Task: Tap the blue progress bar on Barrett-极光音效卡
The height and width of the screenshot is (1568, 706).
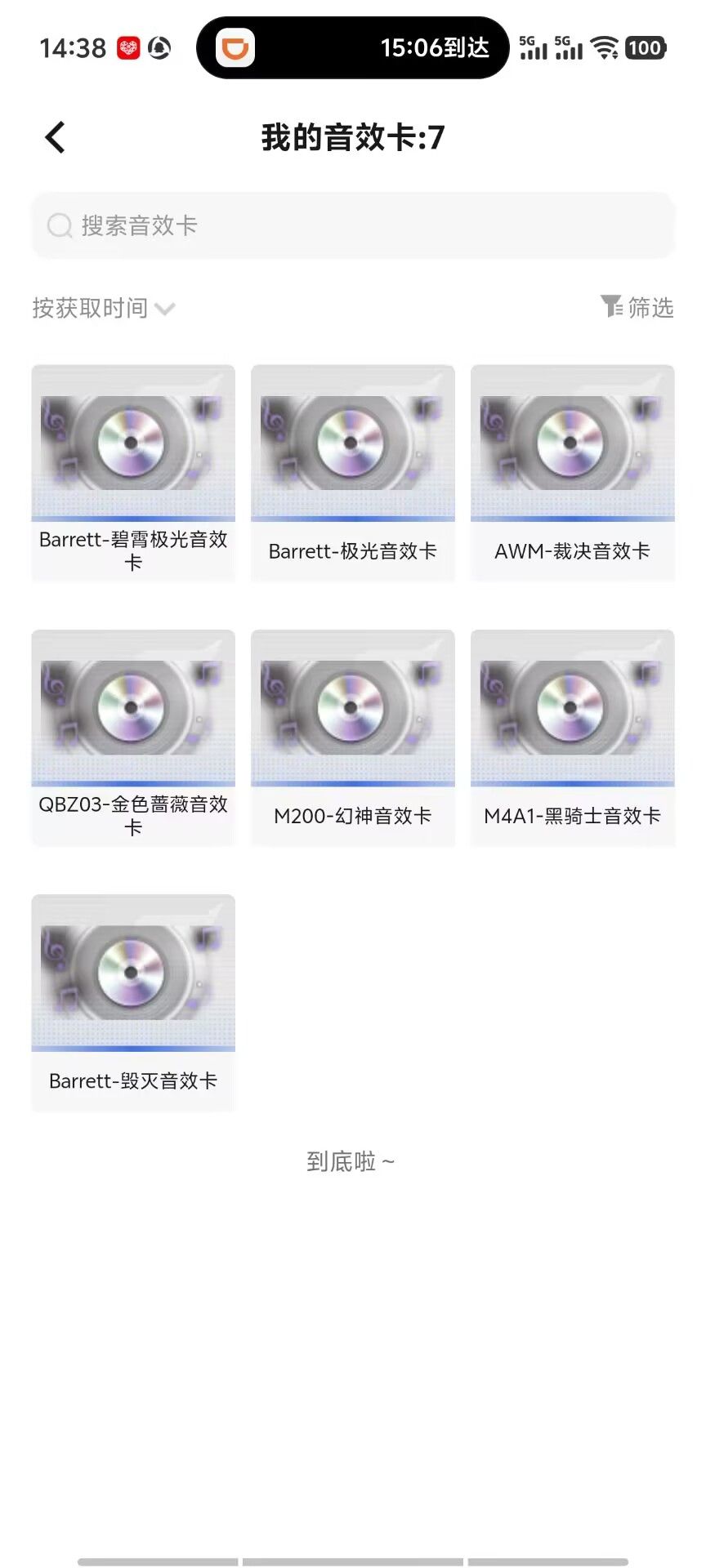Action: pyautogui.click(x=352, y=520)
